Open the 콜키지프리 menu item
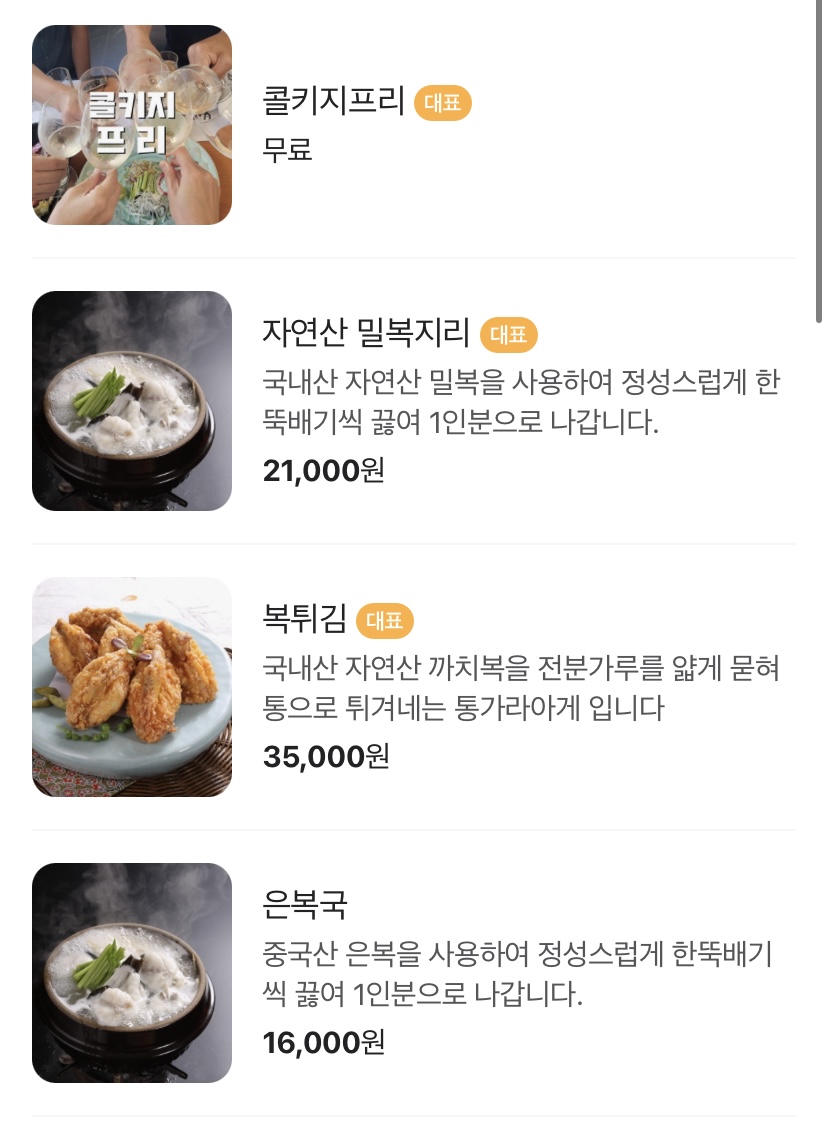 click(x=333, y=102)
